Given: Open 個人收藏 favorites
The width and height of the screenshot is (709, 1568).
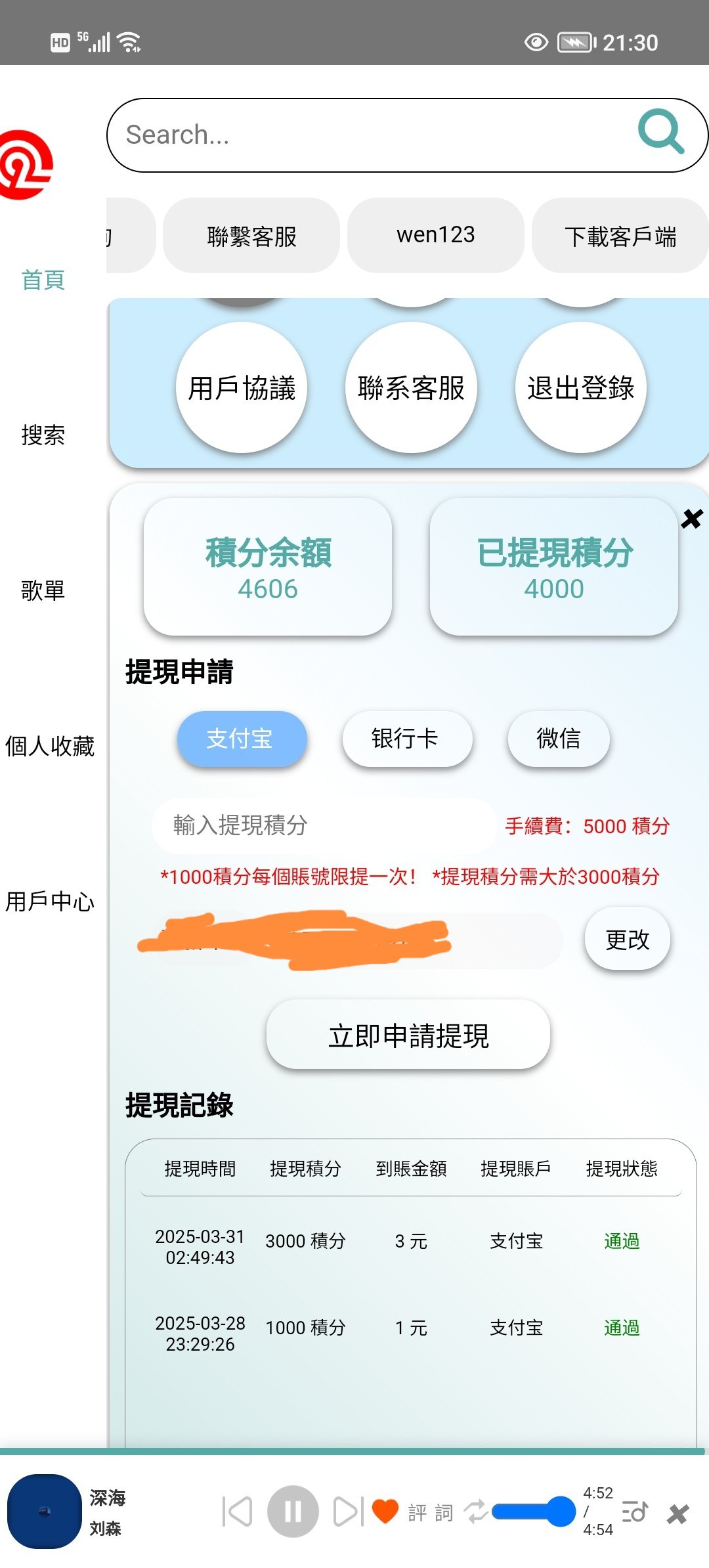Looking at the screenshot, I should pyautogui.click(x=50, y=746).
